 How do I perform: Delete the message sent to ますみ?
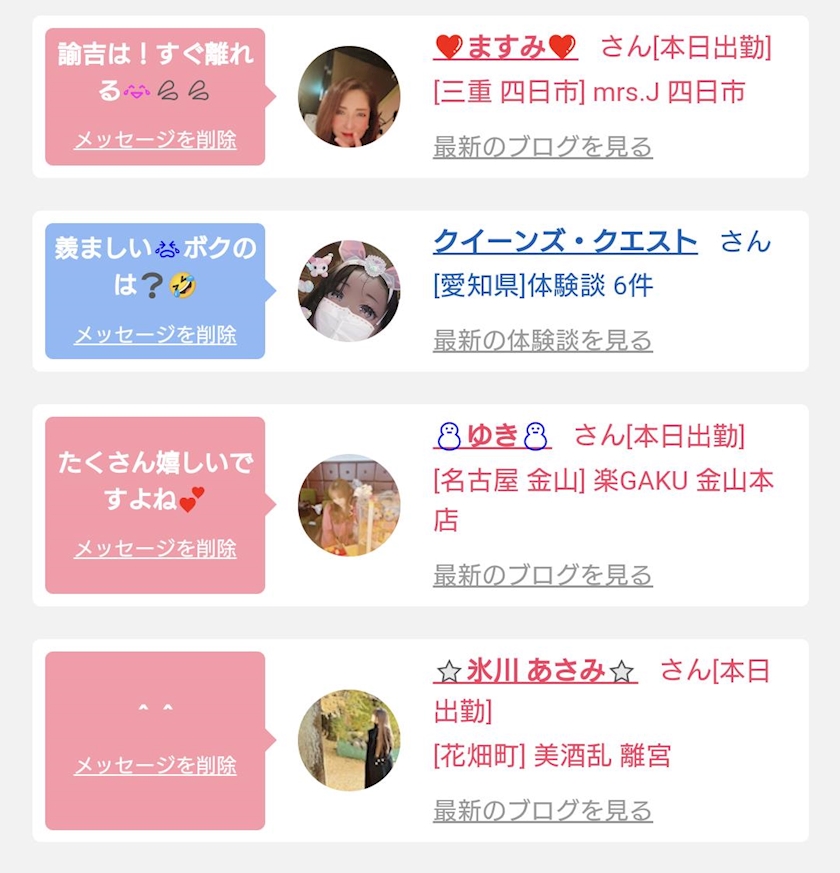(x=155, y=140)
